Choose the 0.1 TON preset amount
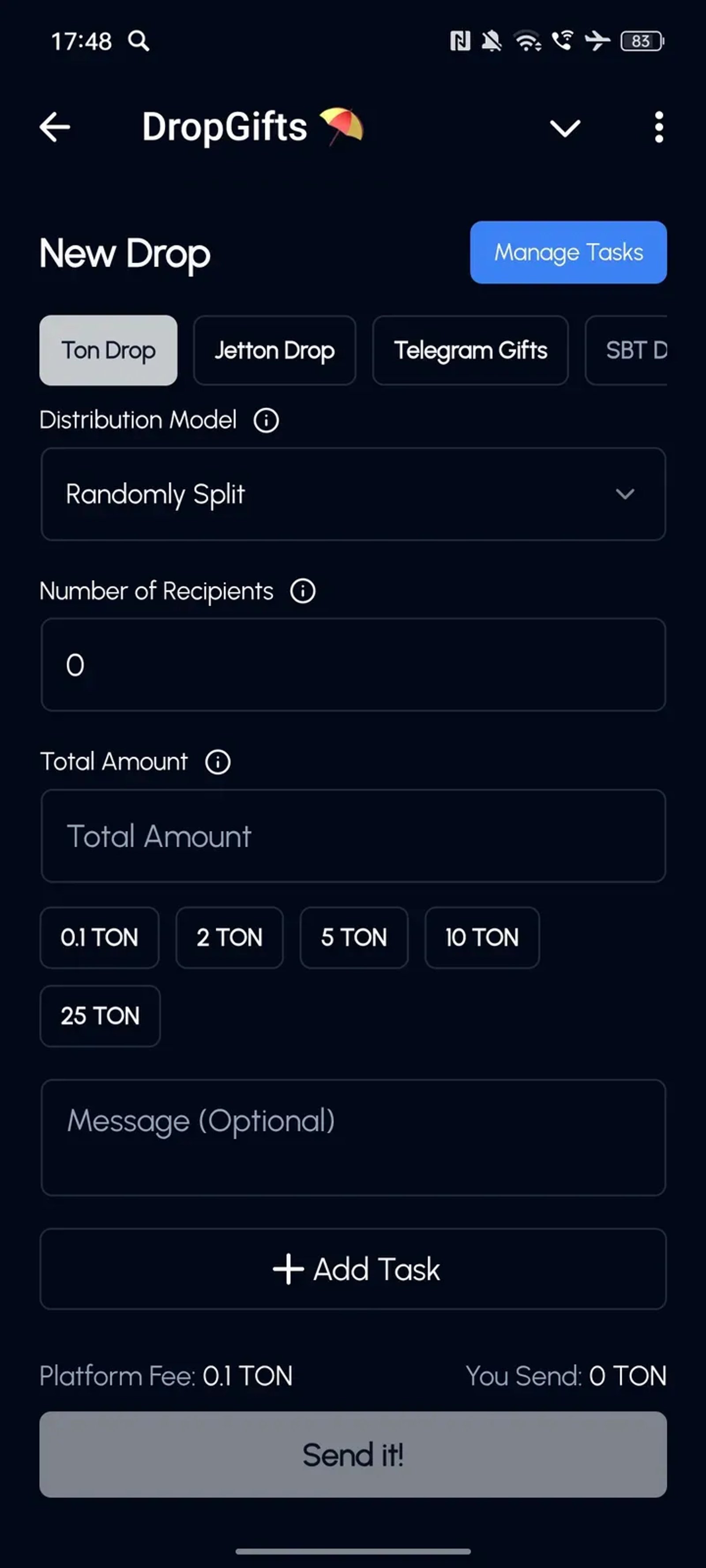The width and height of the screenshot is (706, 1568). [x=99, y=937]
